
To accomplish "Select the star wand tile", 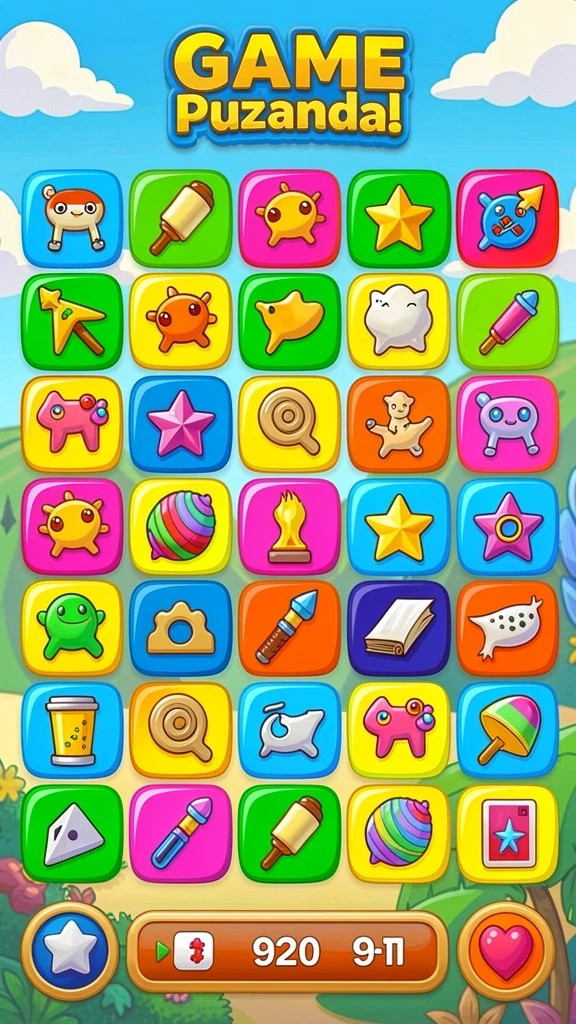I will pyautogui.click(x=72, y=321).
